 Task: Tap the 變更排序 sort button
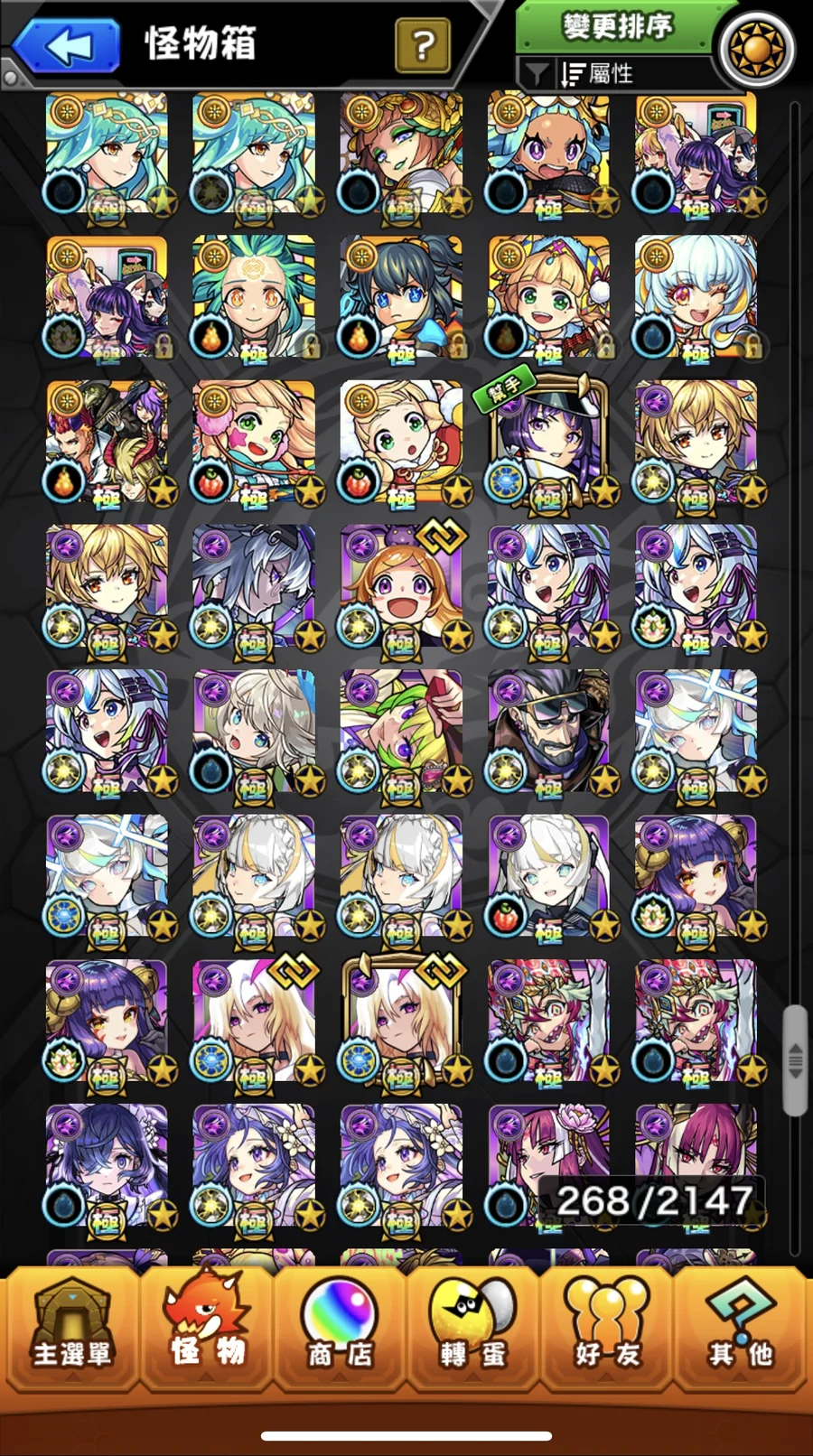click(x=617, y=27)
